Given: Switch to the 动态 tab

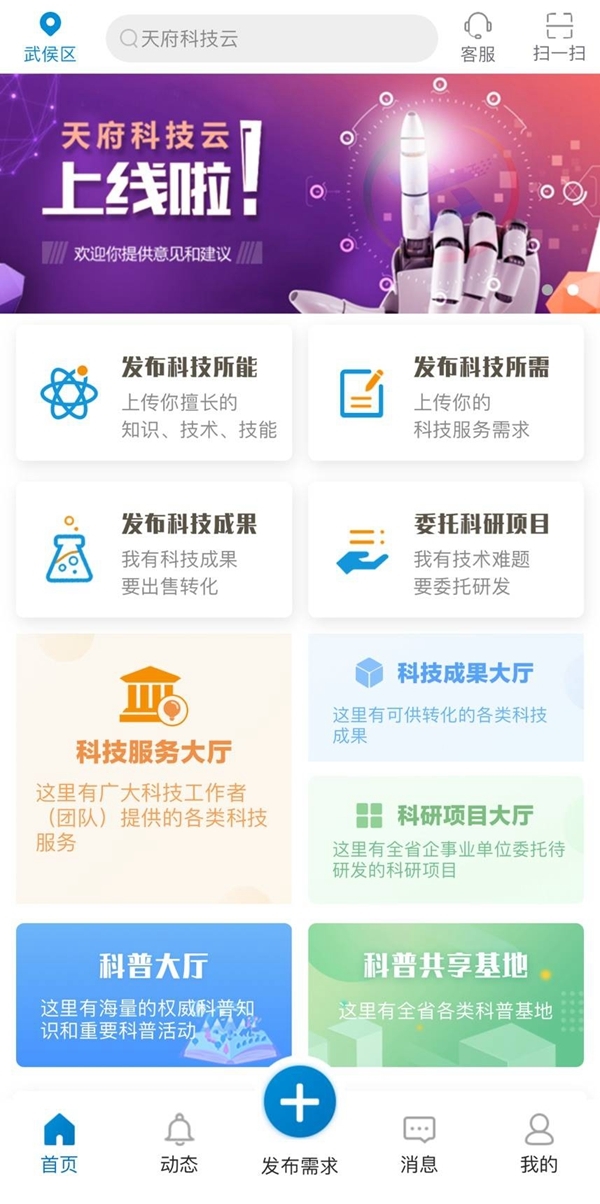Looking at the screenshot, I should point(179,1144).
